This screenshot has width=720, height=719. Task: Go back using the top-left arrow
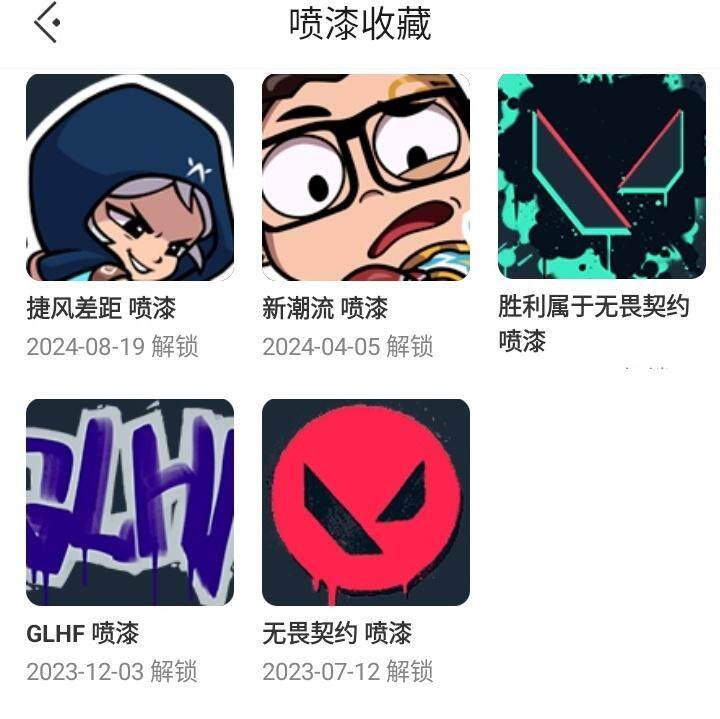[x=47, y=23]
